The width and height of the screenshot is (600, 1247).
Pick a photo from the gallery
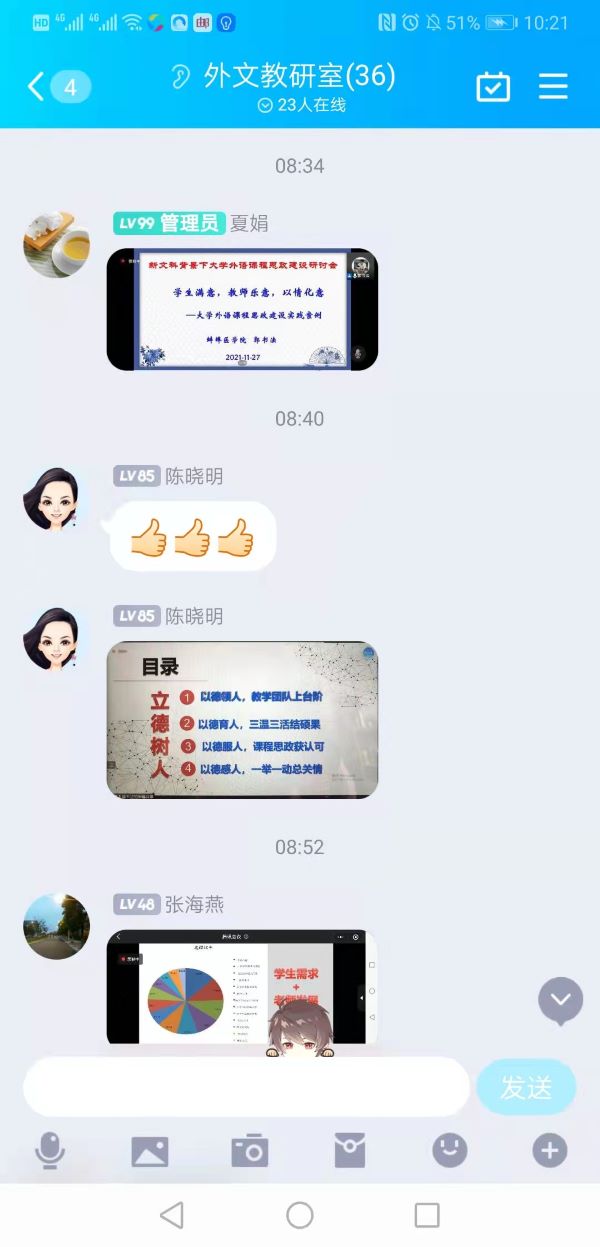click(150, 1151)
